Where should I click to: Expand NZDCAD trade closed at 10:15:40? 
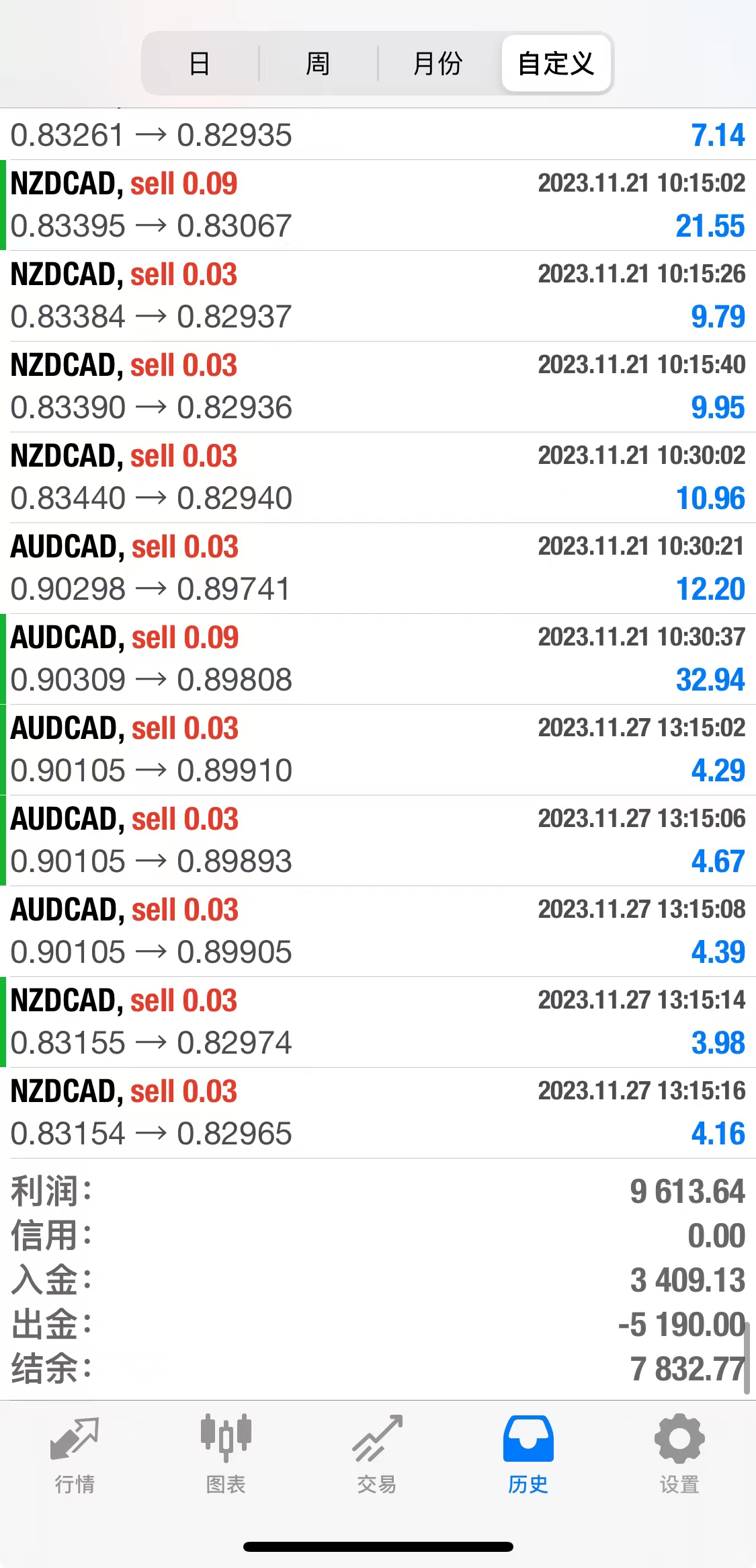click(x=378, y=387)
